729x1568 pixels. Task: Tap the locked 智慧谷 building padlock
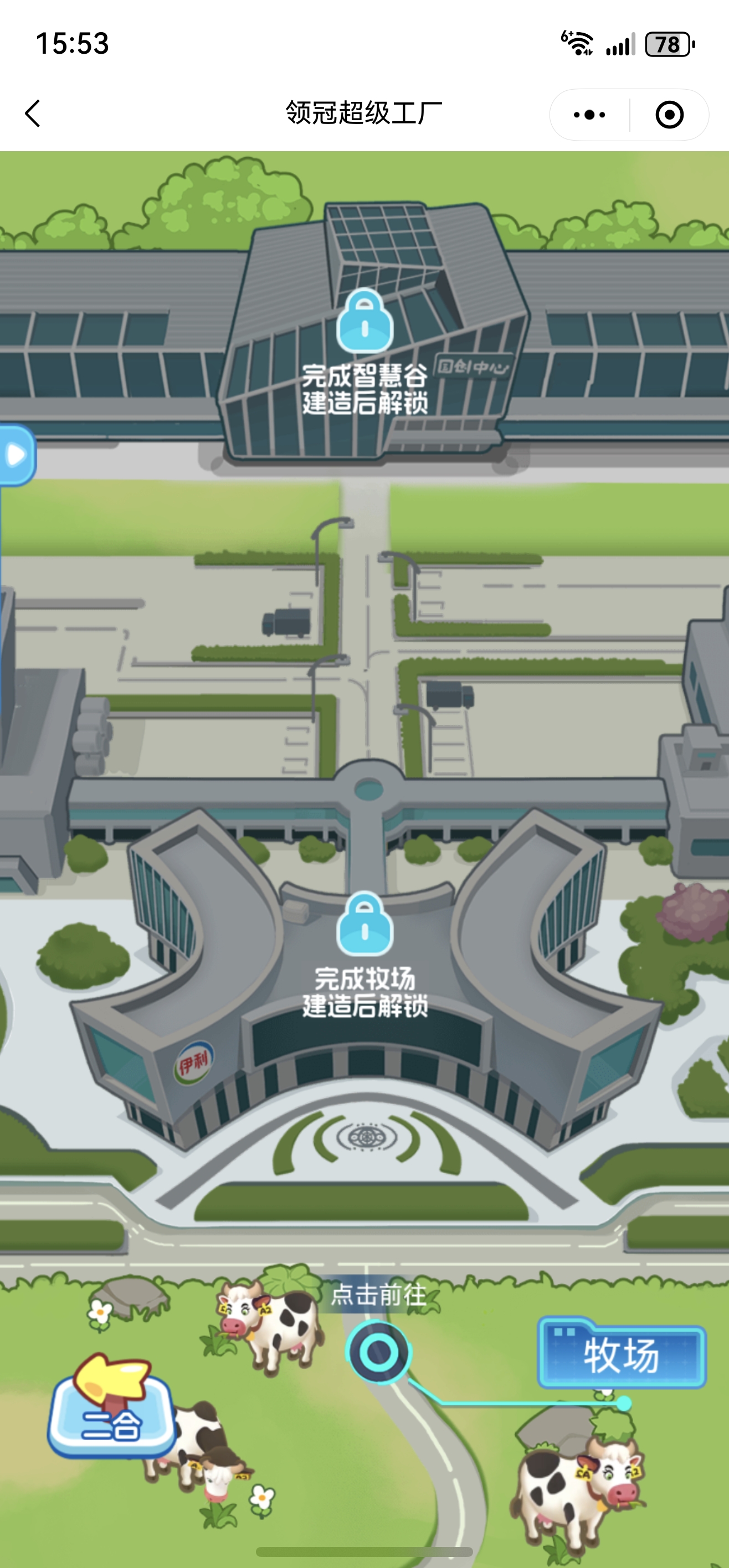[365, 321]
